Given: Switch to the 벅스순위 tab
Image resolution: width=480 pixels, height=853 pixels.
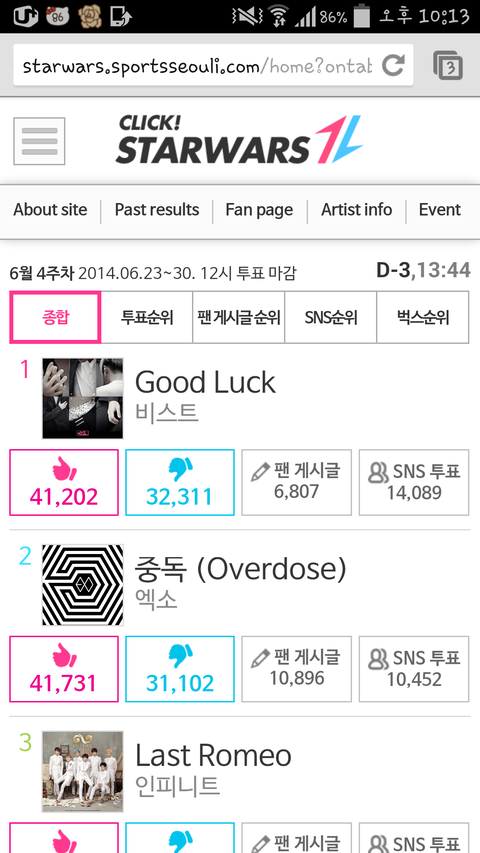Looking at the screenshot, I should (x=423, y=317).
